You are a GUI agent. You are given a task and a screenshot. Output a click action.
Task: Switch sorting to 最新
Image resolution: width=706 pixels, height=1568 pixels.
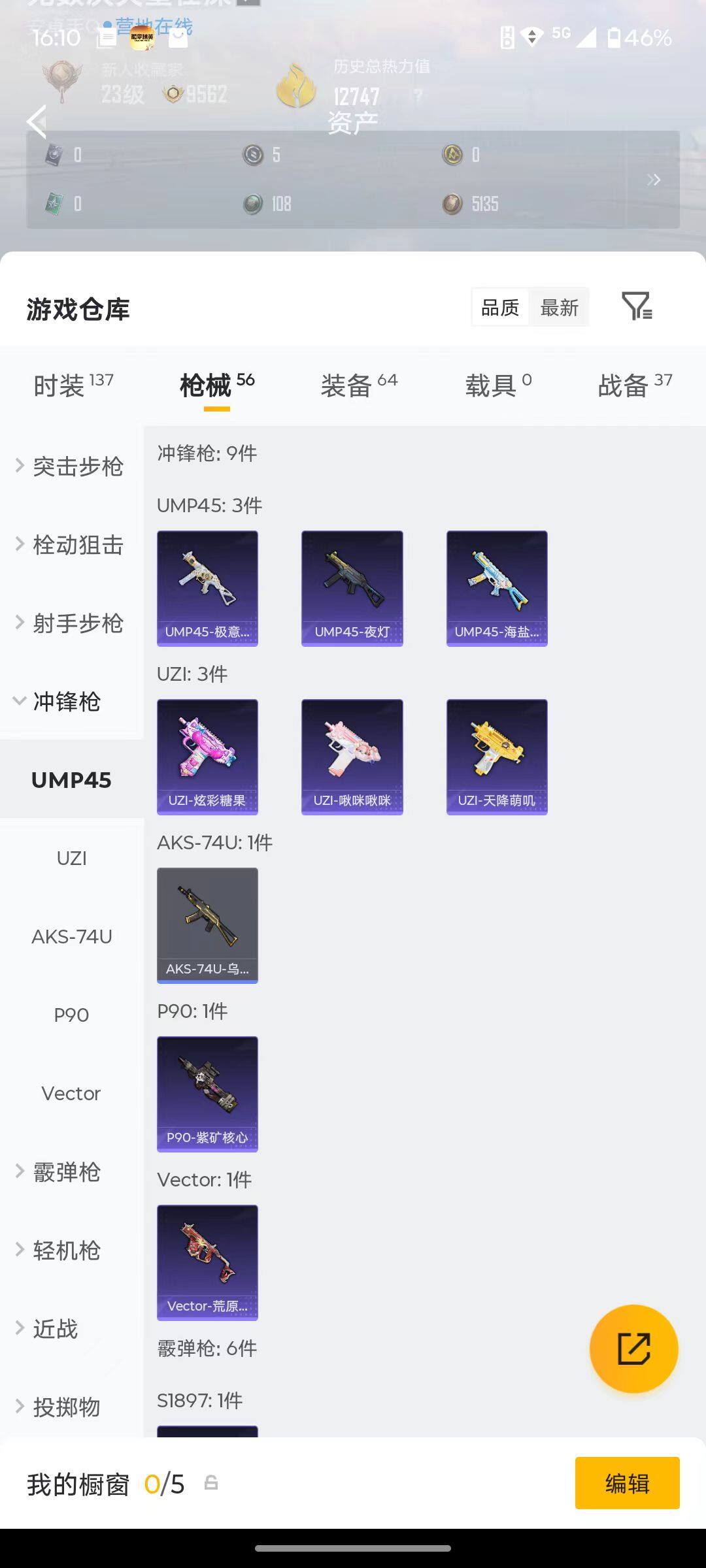tap(560, 306)
